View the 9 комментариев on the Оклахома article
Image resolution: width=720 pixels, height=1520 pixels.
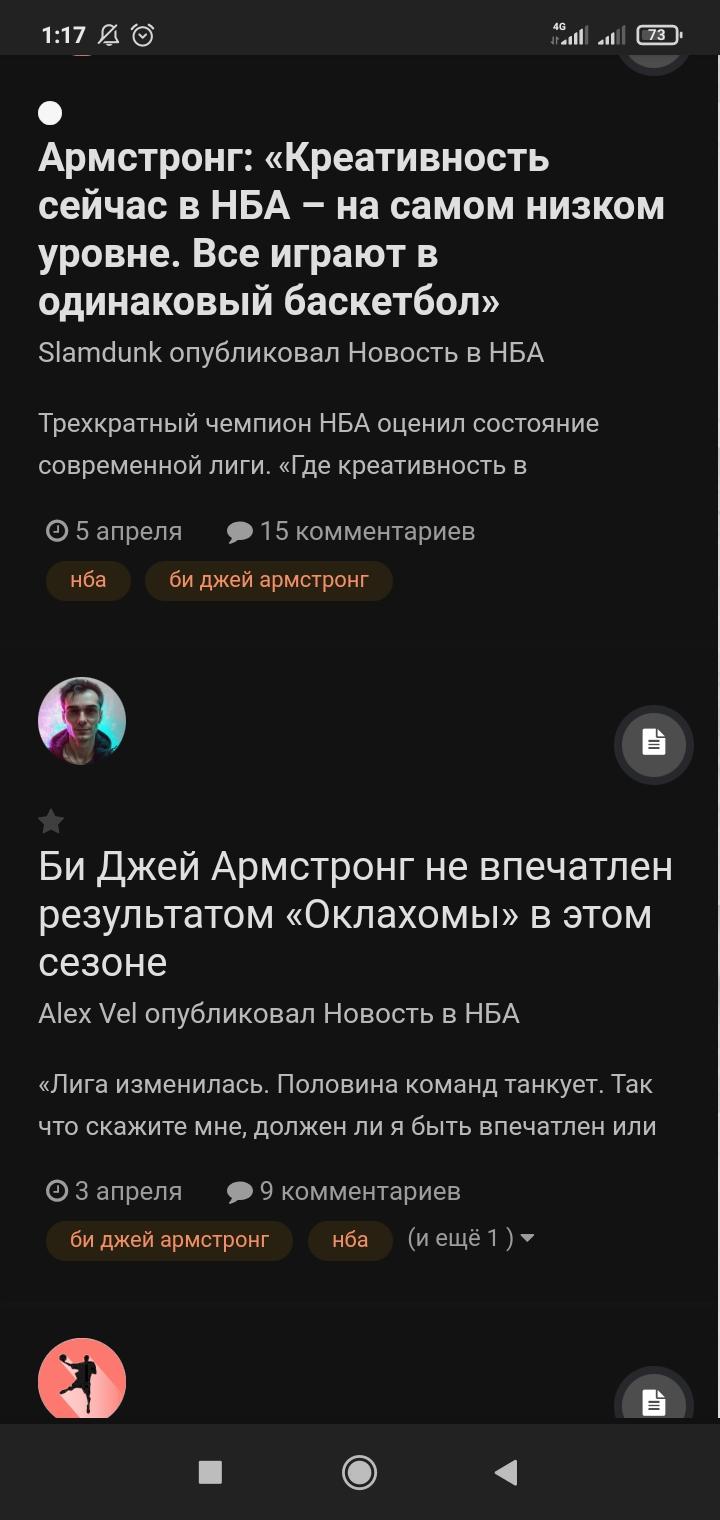click(x=344, y=1192)
